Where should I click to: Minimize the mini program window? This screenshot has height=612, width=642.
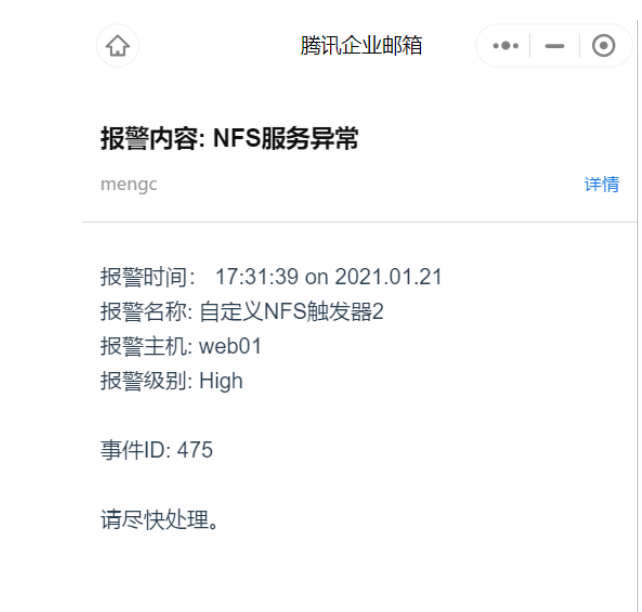pos(555,46)
